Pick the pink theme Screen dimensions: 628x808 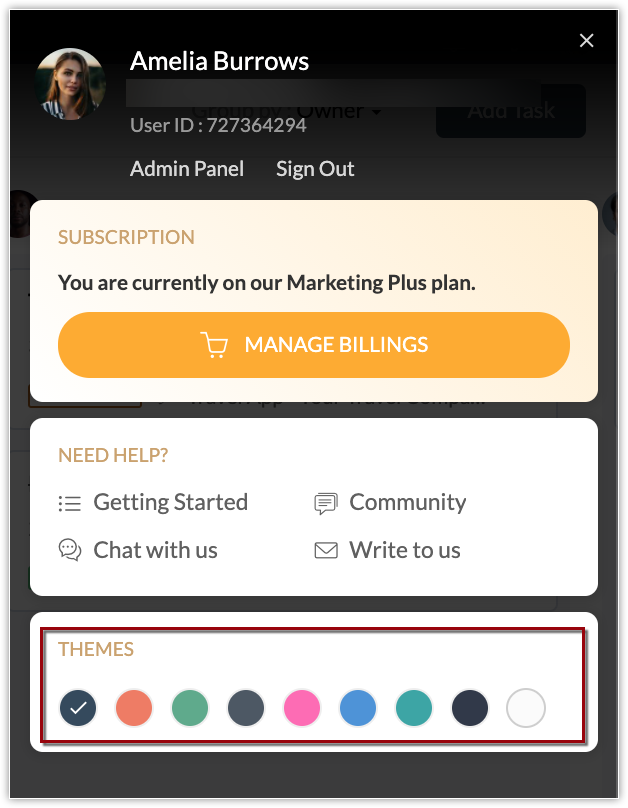(x=302, y=707)
